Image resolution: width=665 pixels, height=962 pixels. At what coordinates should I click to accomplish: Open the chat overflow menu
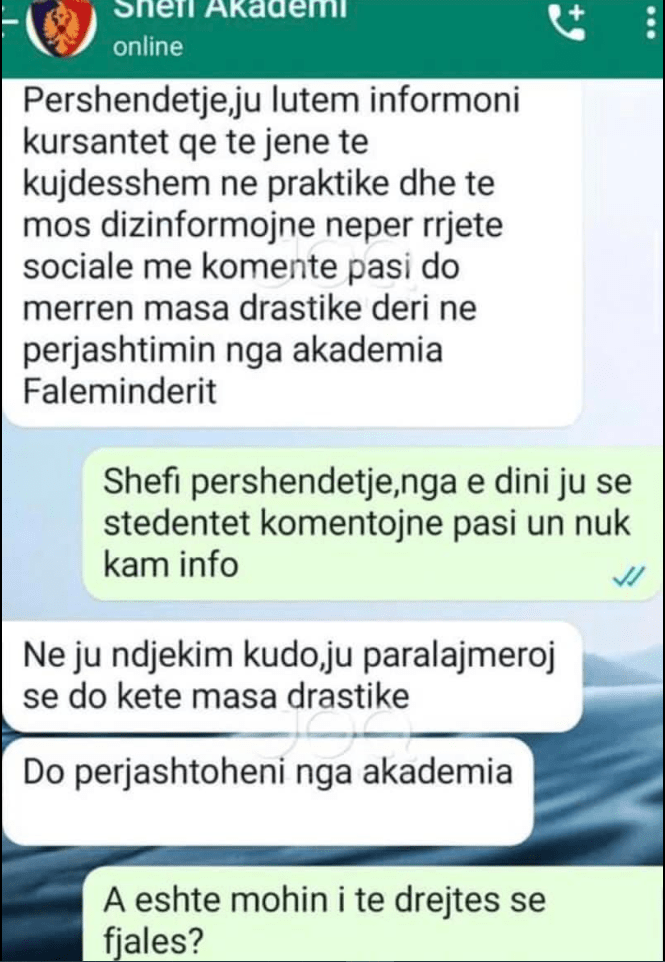(645, 23)
